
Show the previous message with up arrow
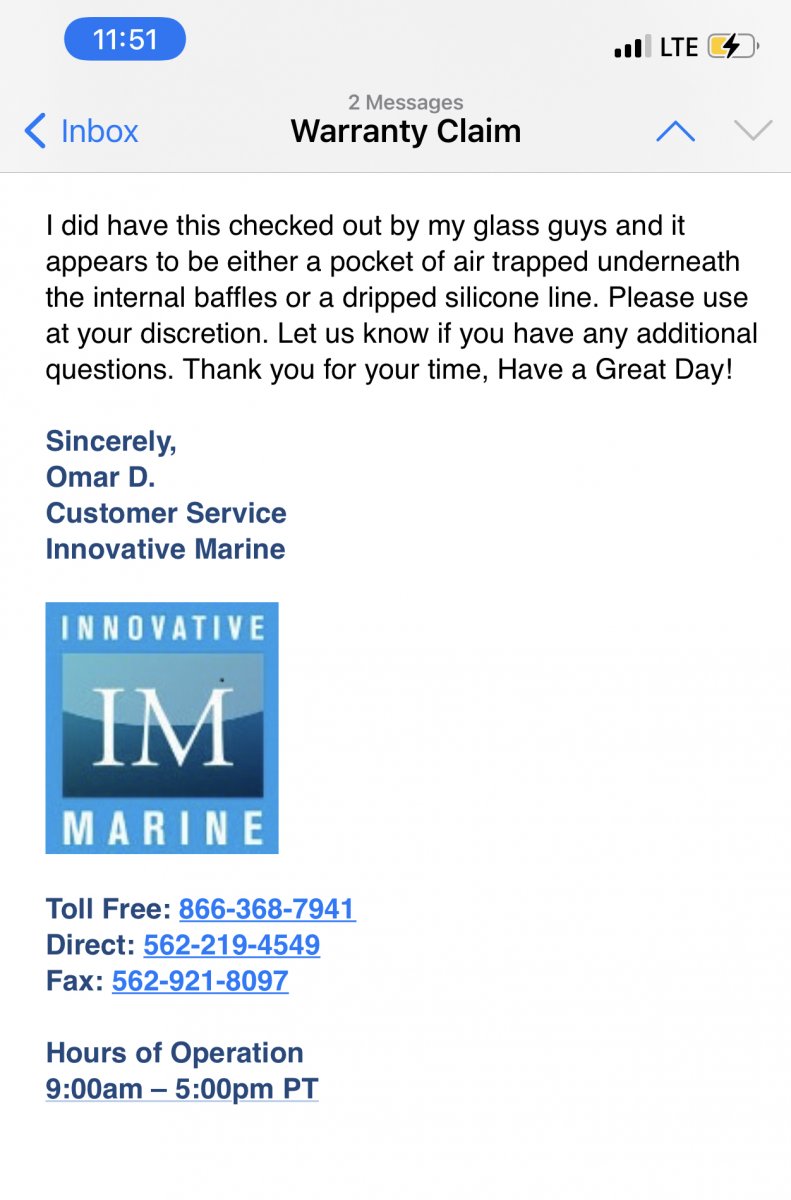pyautogui.click(x=675, y=131)
